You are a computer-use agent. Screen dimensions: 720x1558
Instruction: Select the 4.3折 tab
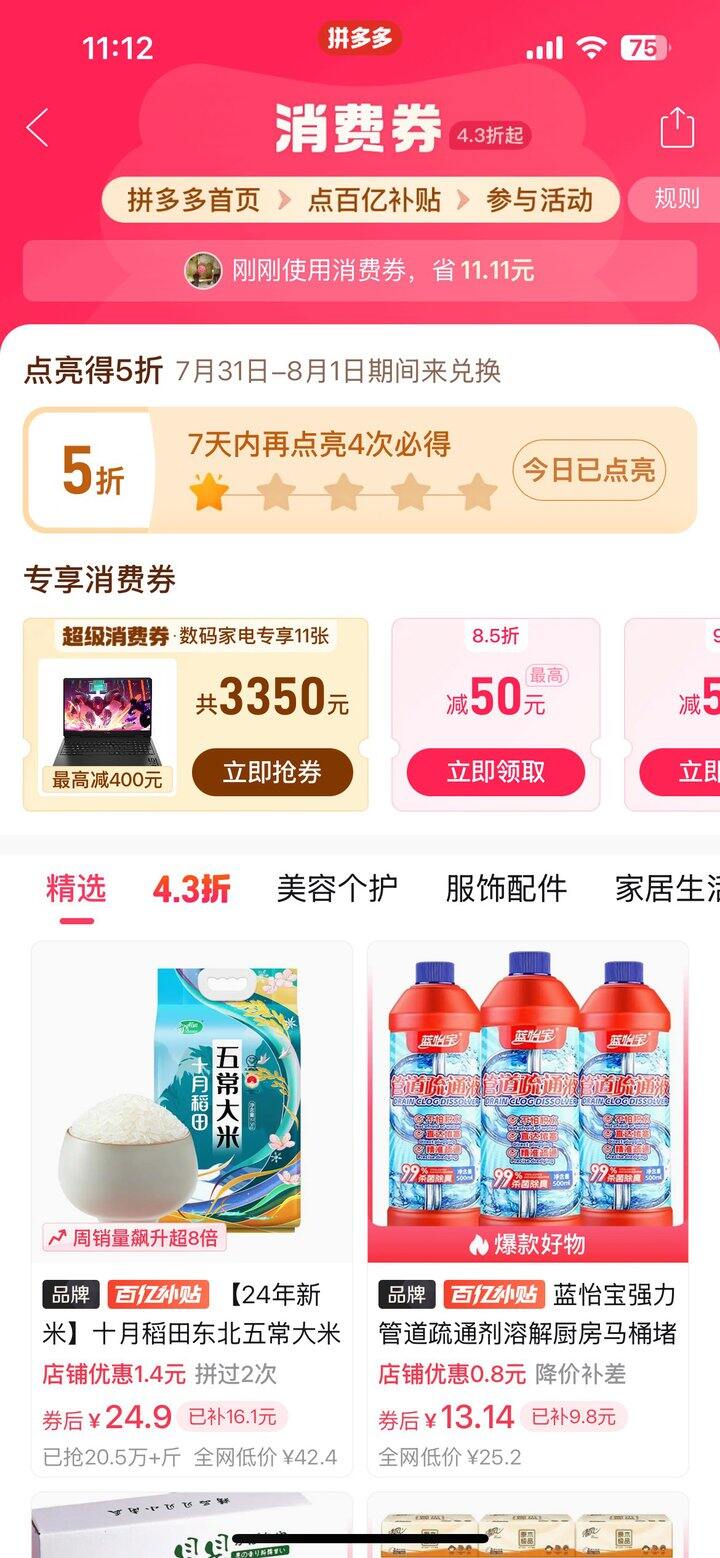tap(191, 888)
